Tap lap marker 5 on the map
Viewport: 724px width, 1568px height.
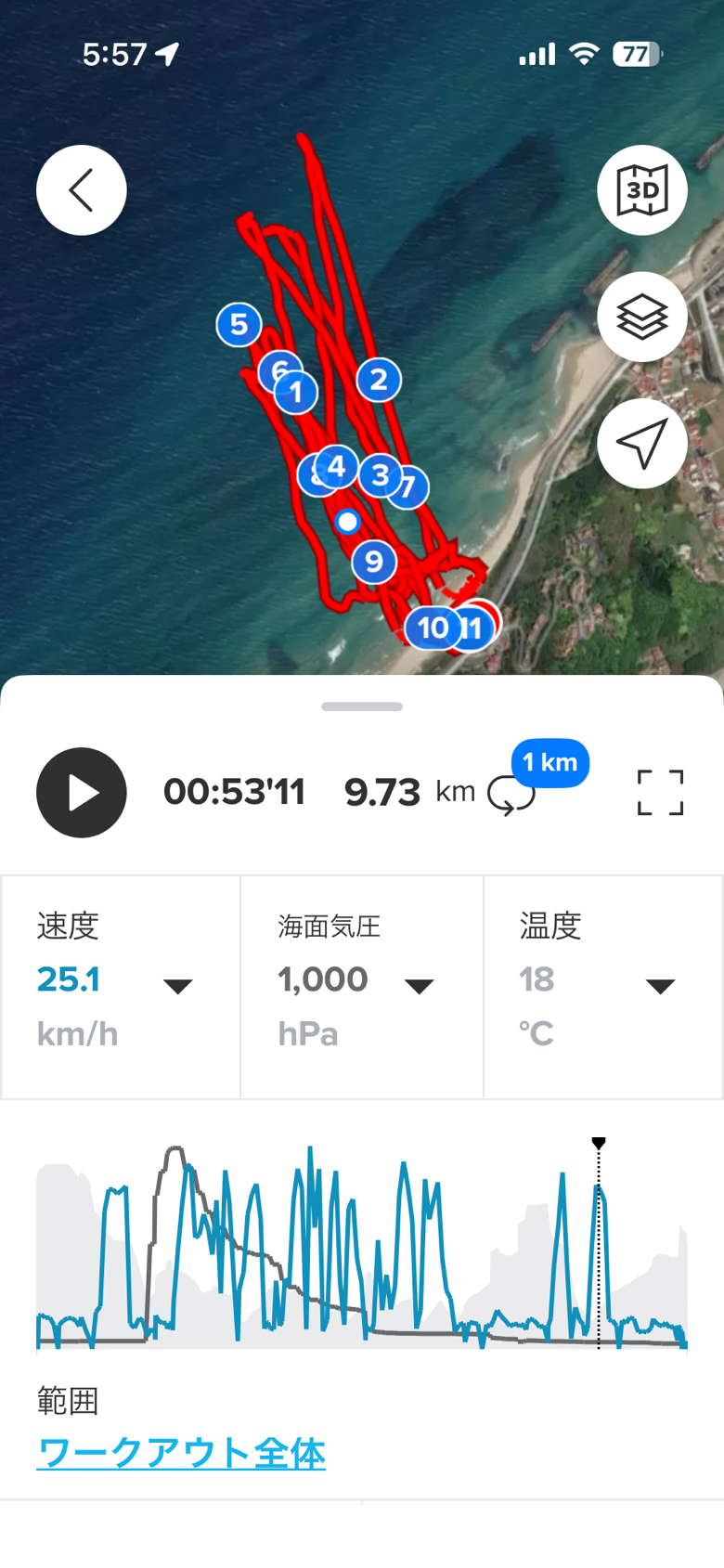click(x=239, y=324)
